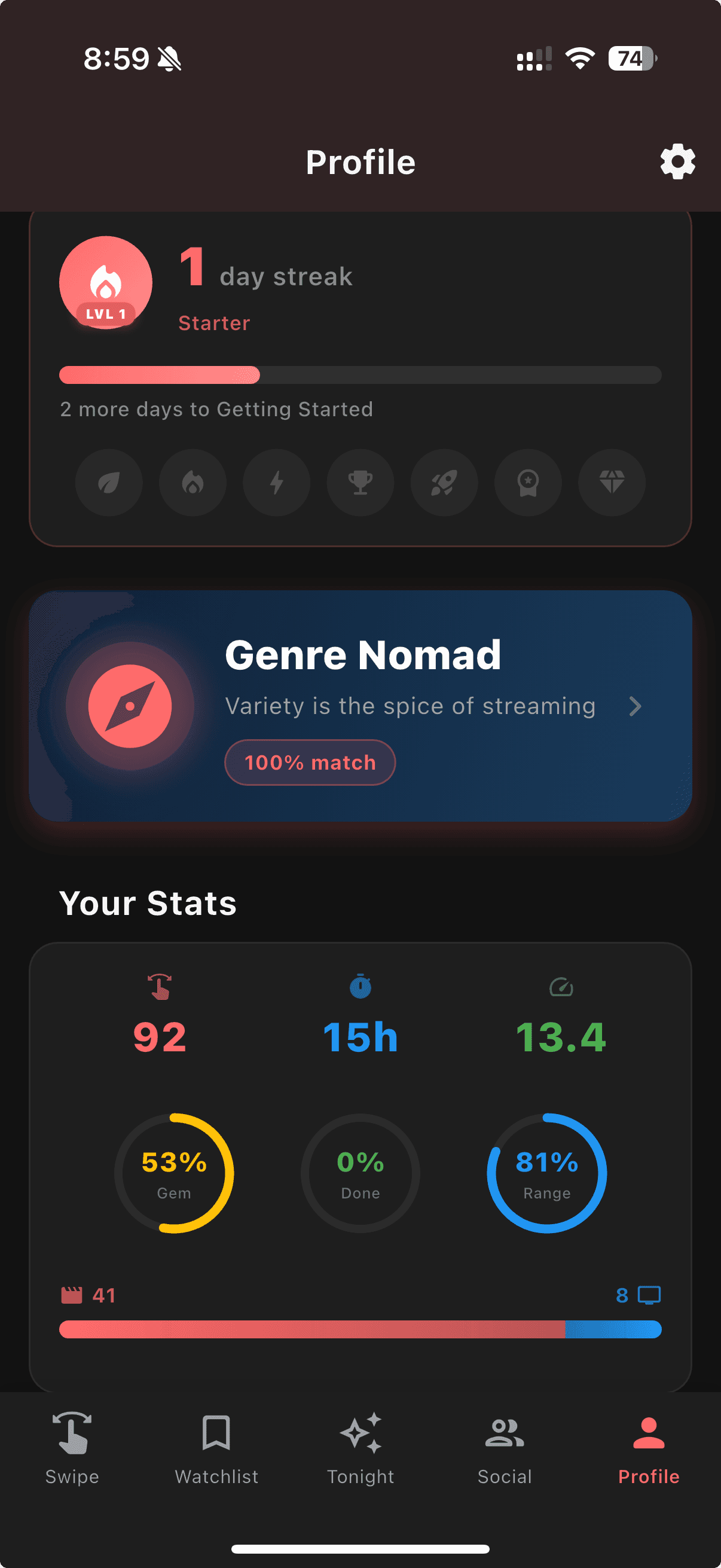Click the clapperboard icon next to 41
This screenshot has height=1568, width=721.
(x=72, y=1295)
